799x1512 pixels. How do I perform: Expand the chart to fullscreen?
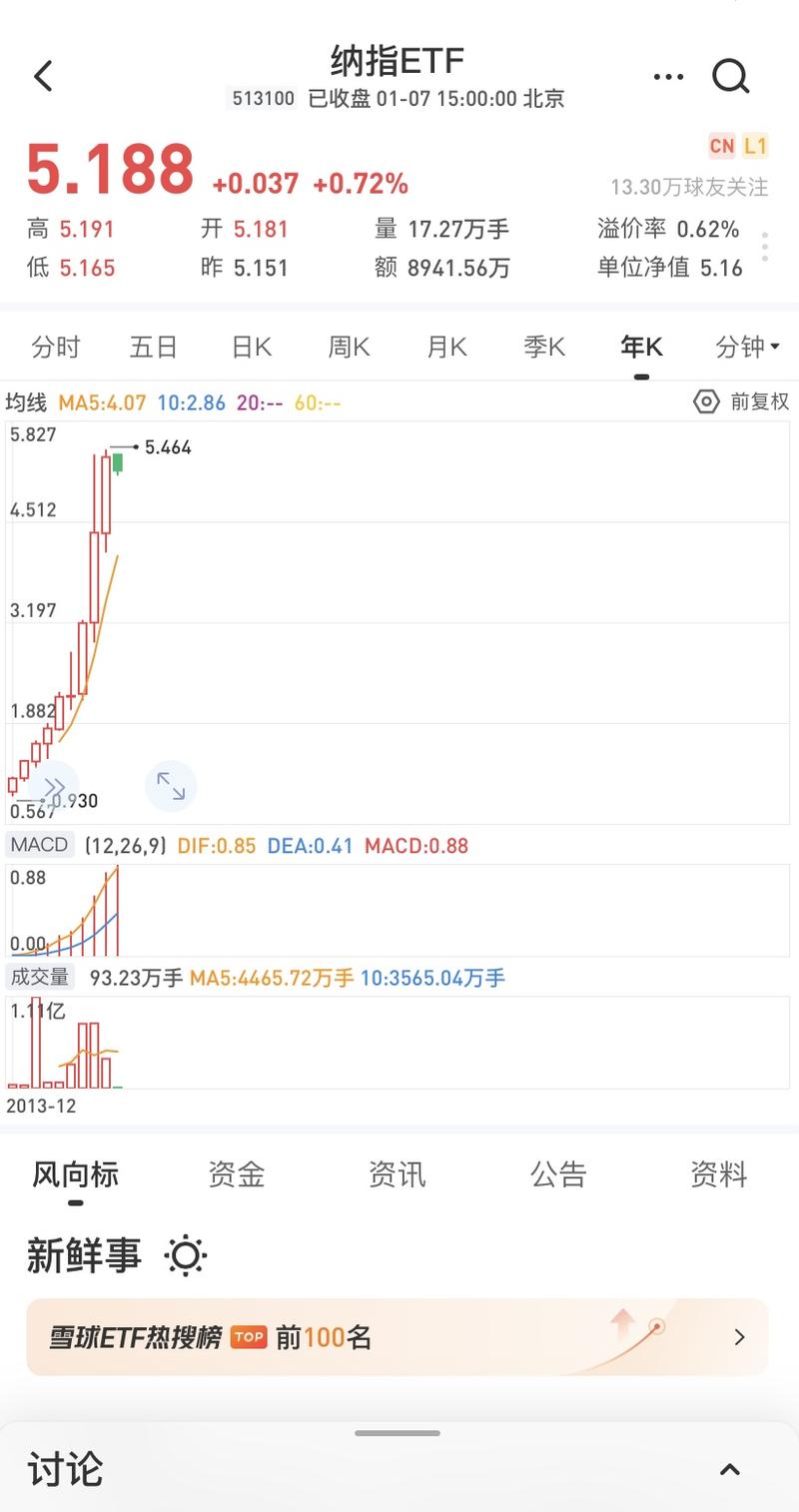[x=171, y=786]
